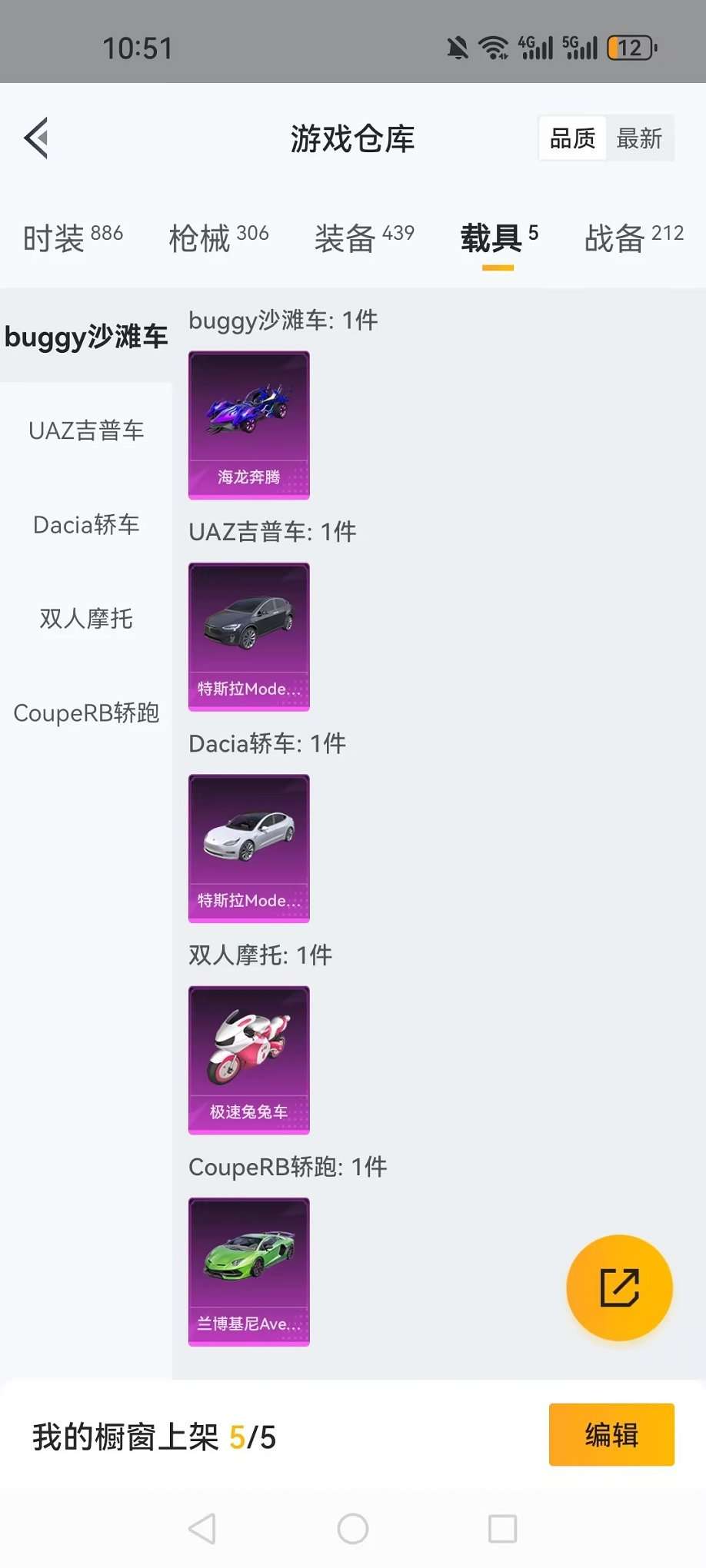Open the 装备 tab

pos(365,238)
